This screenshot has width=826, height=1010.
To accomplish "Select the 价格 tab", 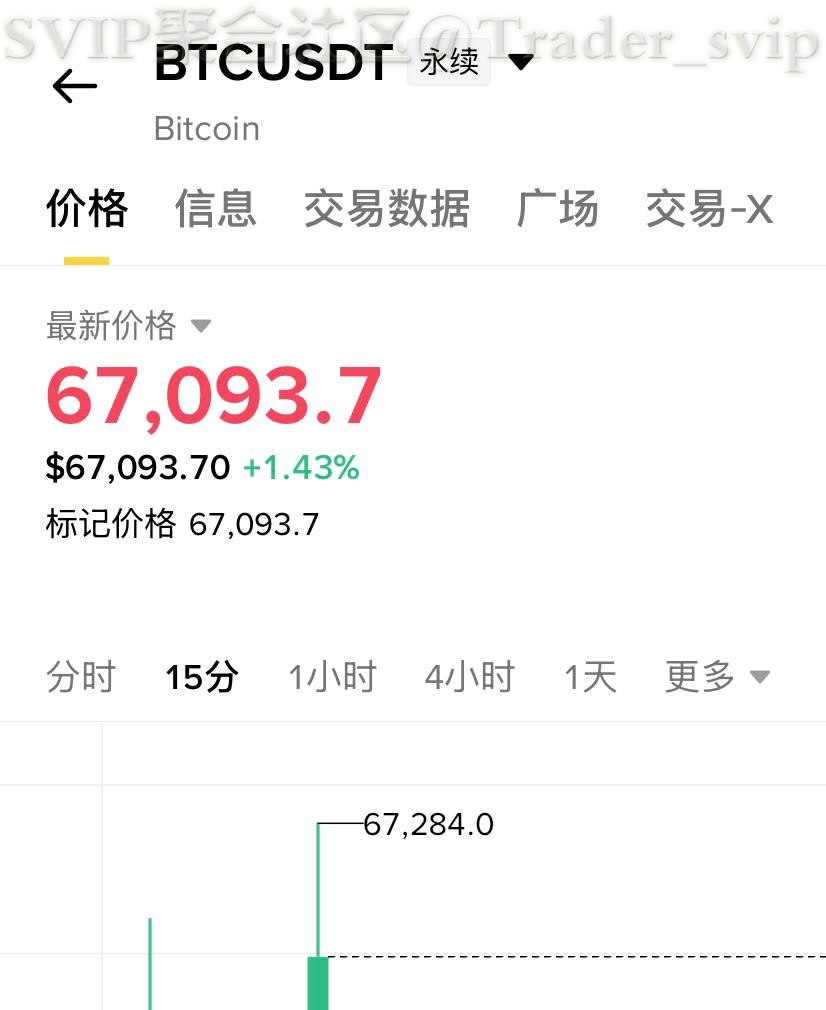I will [87, 210].
